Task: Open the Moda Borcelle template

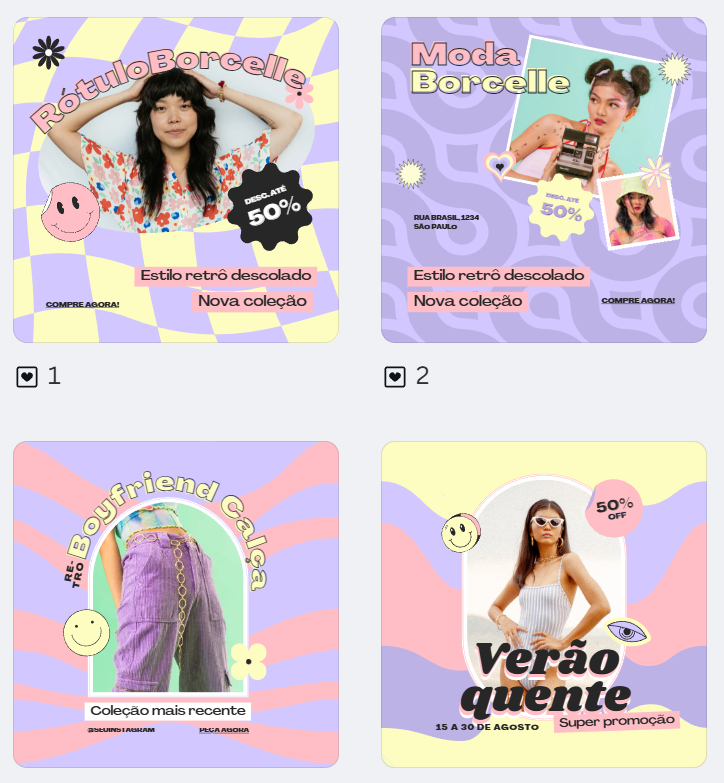Action: pos(544,180)
